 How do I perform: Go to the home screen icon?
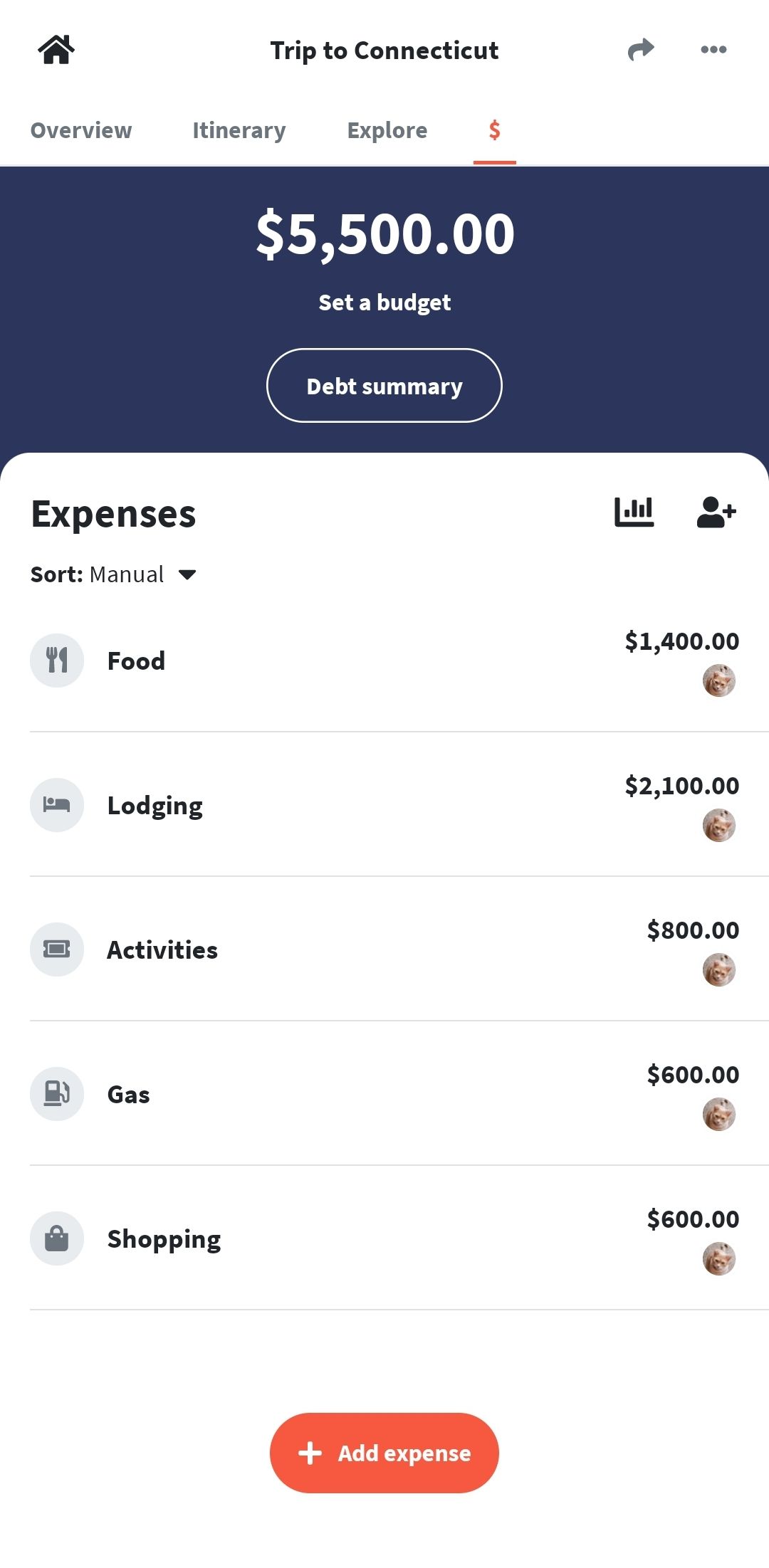click(56, 50)
